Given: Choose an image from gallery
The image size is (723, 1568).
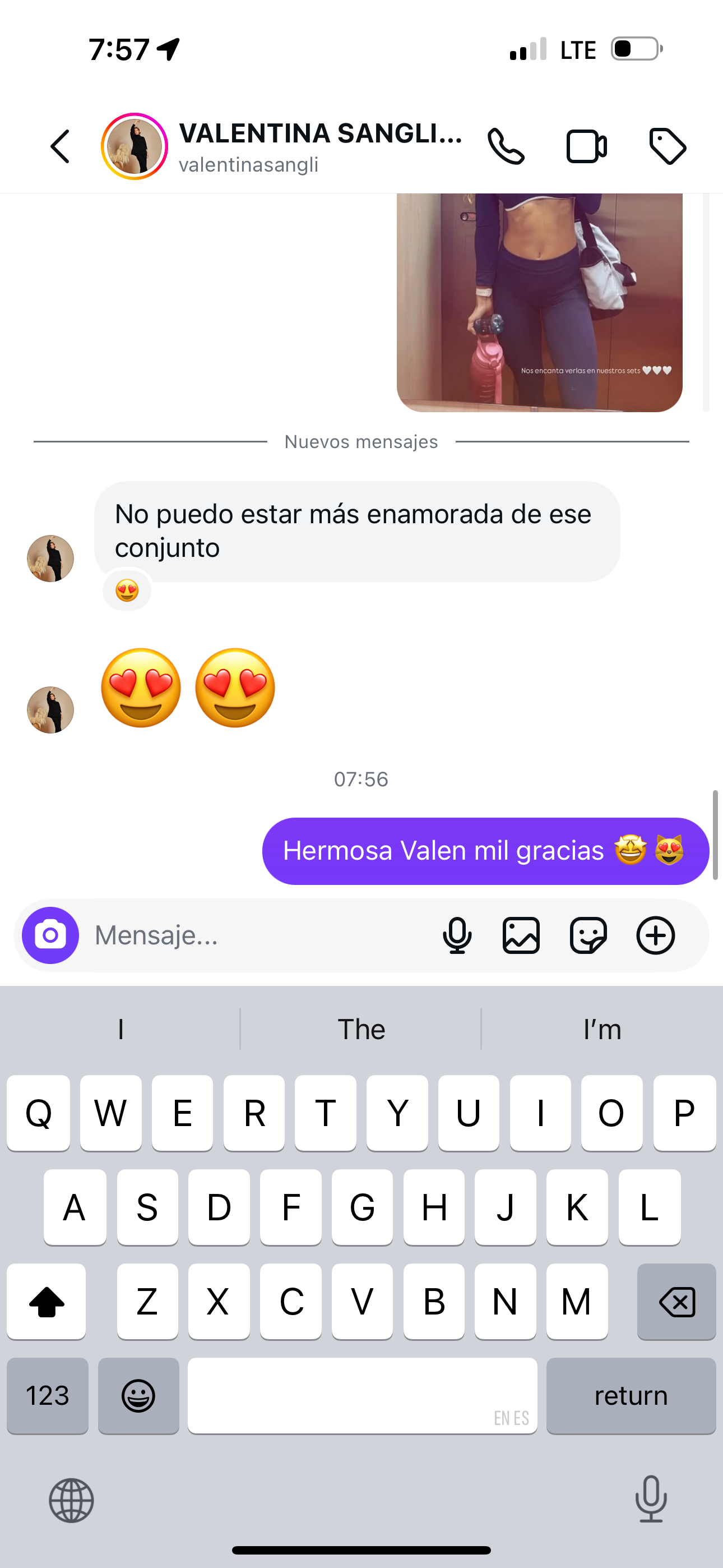Looking at the screenshot, I should pyautogui.click(x=522, y=935).
